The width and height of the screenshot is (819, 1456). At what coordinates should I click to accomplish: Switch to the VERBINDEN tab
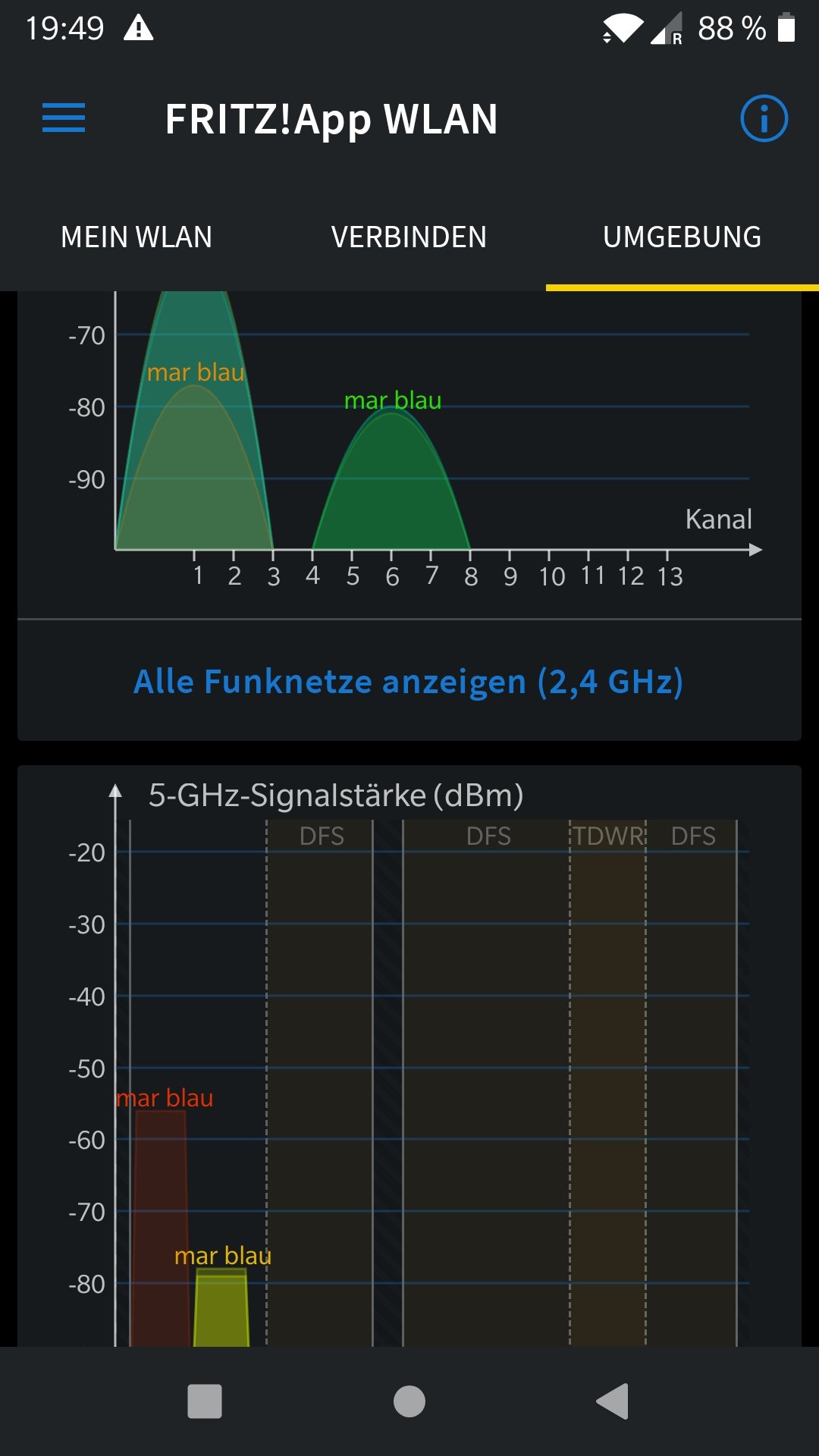[x=409, y=237]
